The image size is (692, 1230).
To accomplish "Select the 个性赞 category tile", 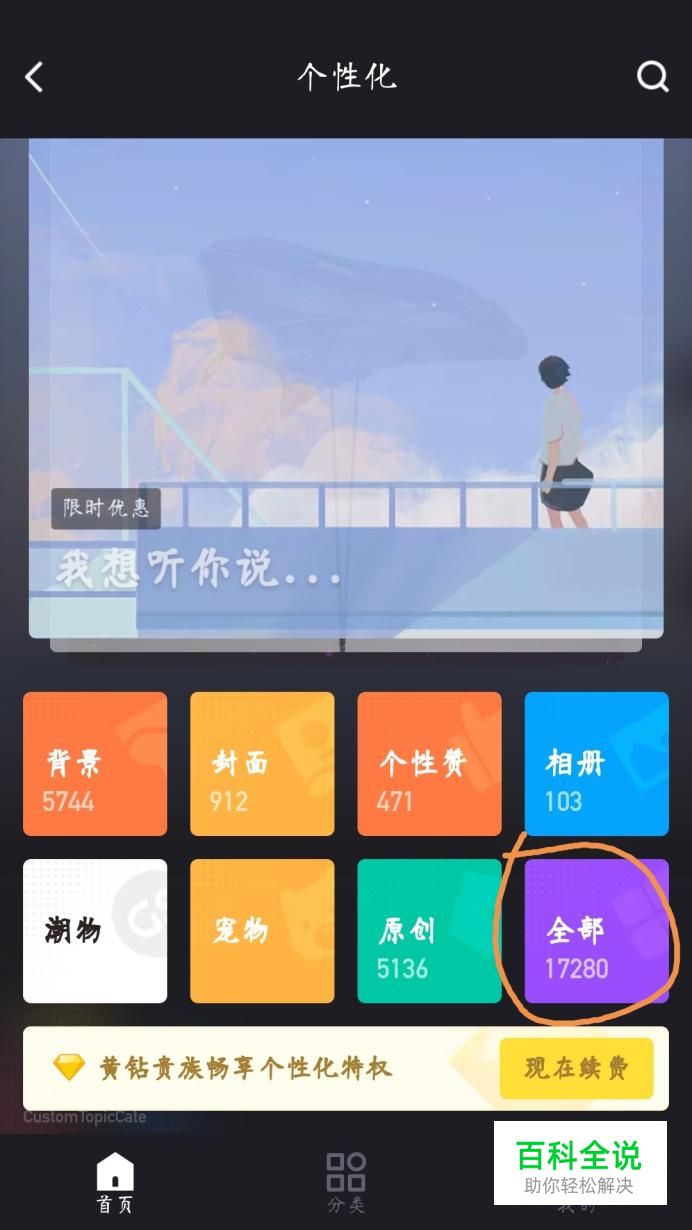I will (x=429, y=764).
